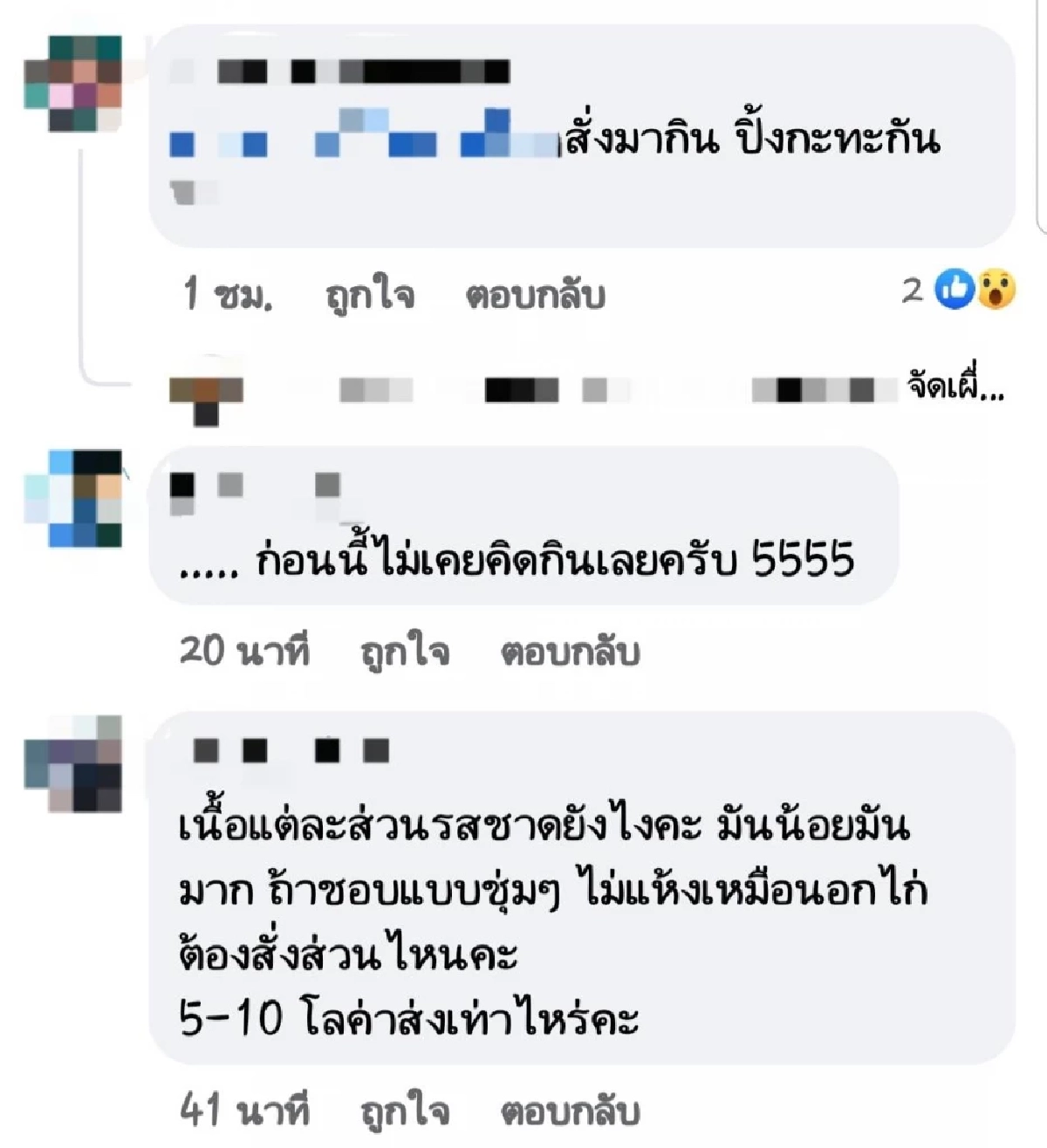Viewport: 1047px width, 1148px height.
Task: Reply to the comment about ปิ้งกะทะกัน
Action: coord(535,296)
